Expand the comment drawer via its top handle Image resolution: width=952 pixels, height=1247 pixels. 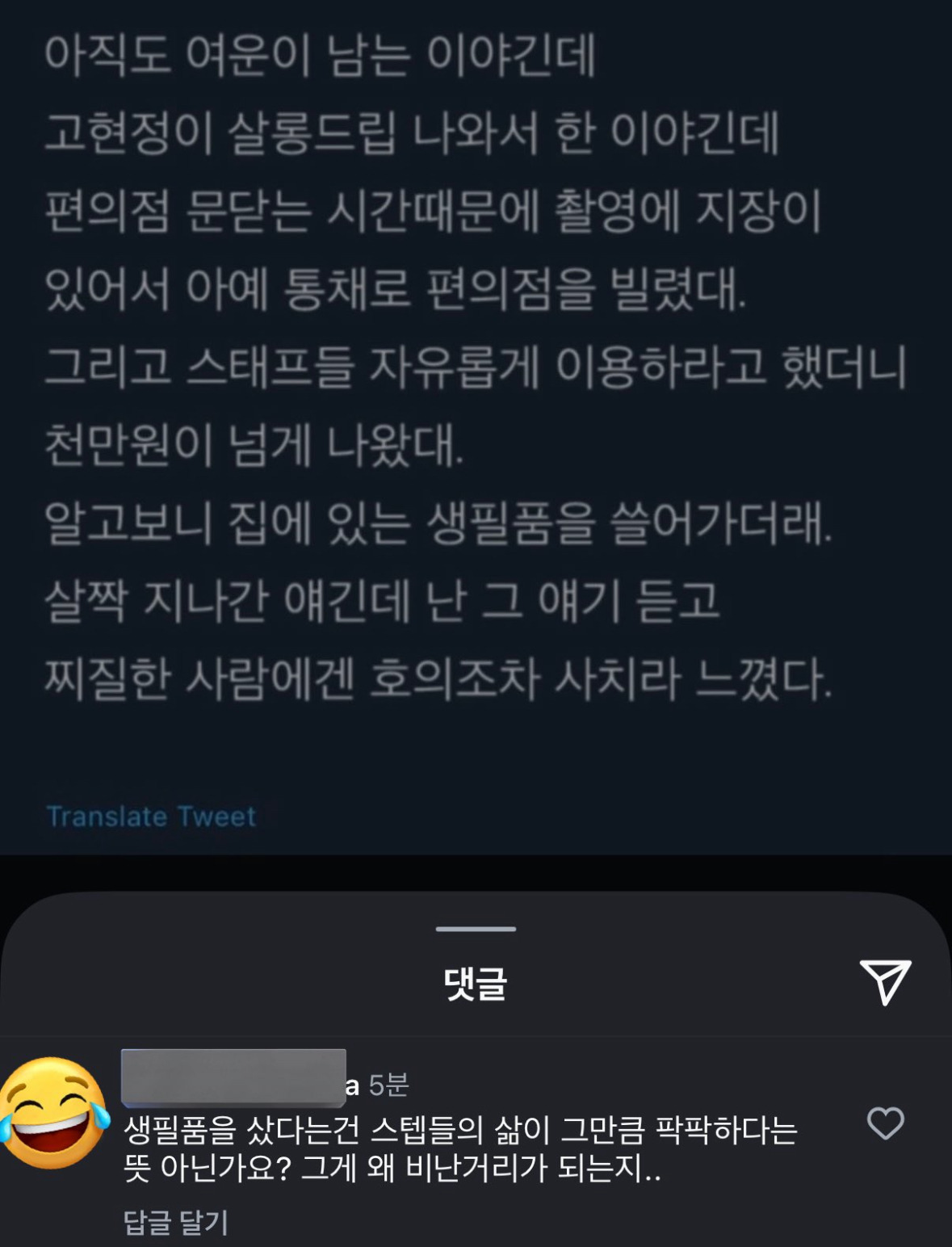coord(476,930)
